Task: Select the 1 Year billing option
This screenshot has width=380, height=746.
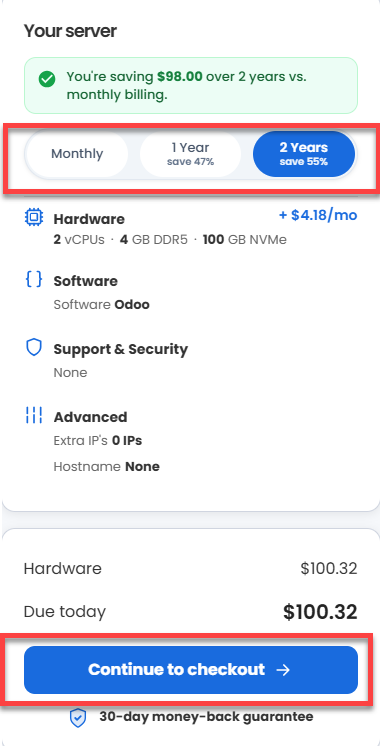Action: point(190,154)
